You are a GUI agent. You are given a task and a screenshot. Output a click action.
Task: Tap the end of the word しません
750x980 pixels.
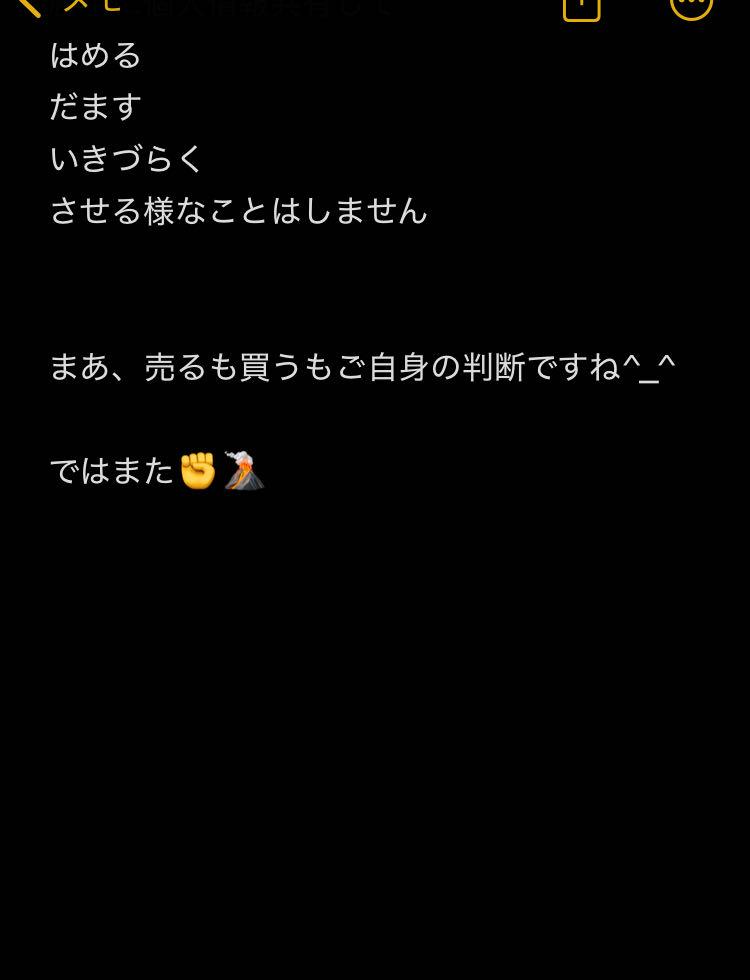coord(427,211)
